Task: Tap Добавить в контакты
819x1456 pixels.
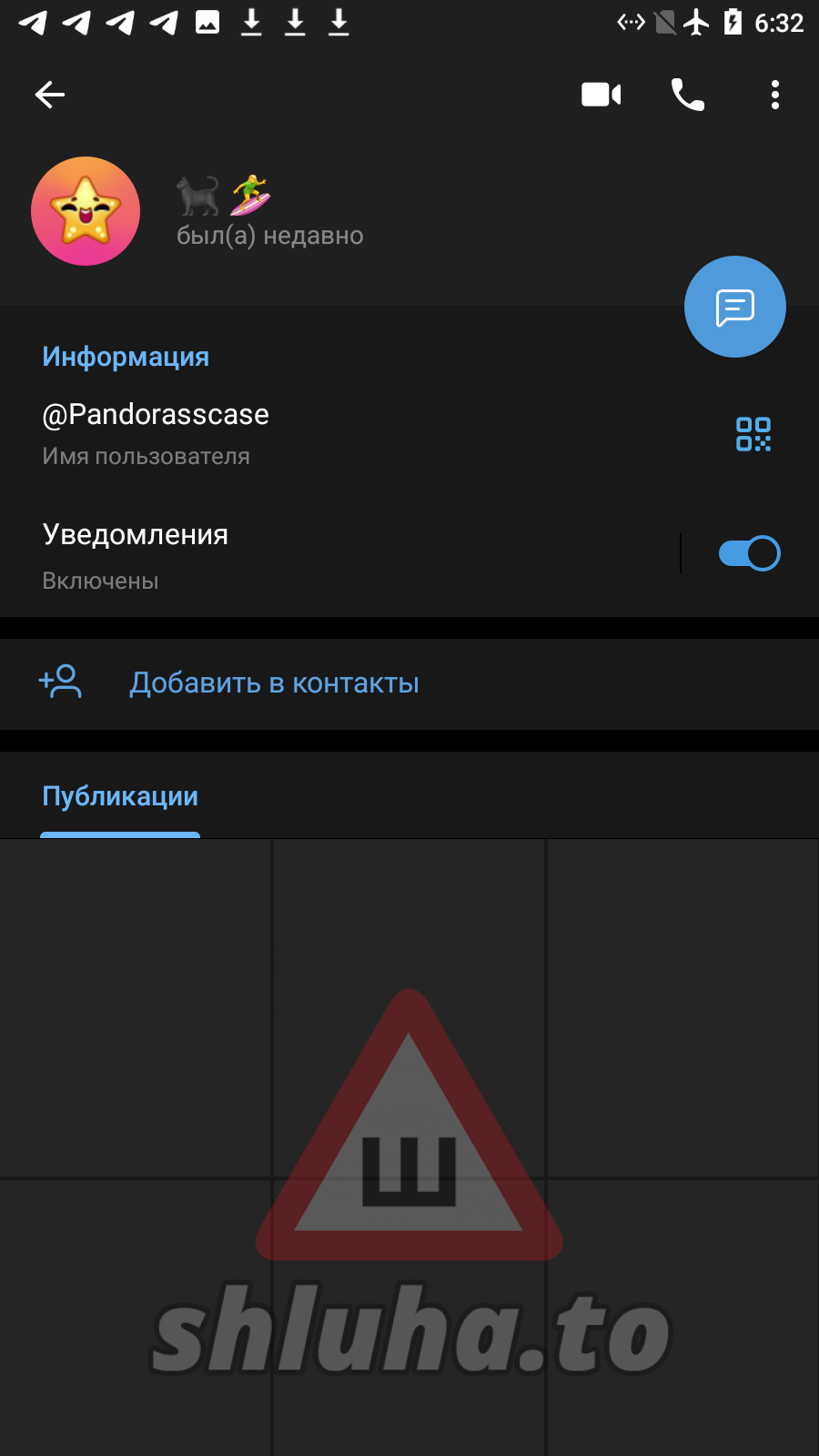Action: click(273, 683)
